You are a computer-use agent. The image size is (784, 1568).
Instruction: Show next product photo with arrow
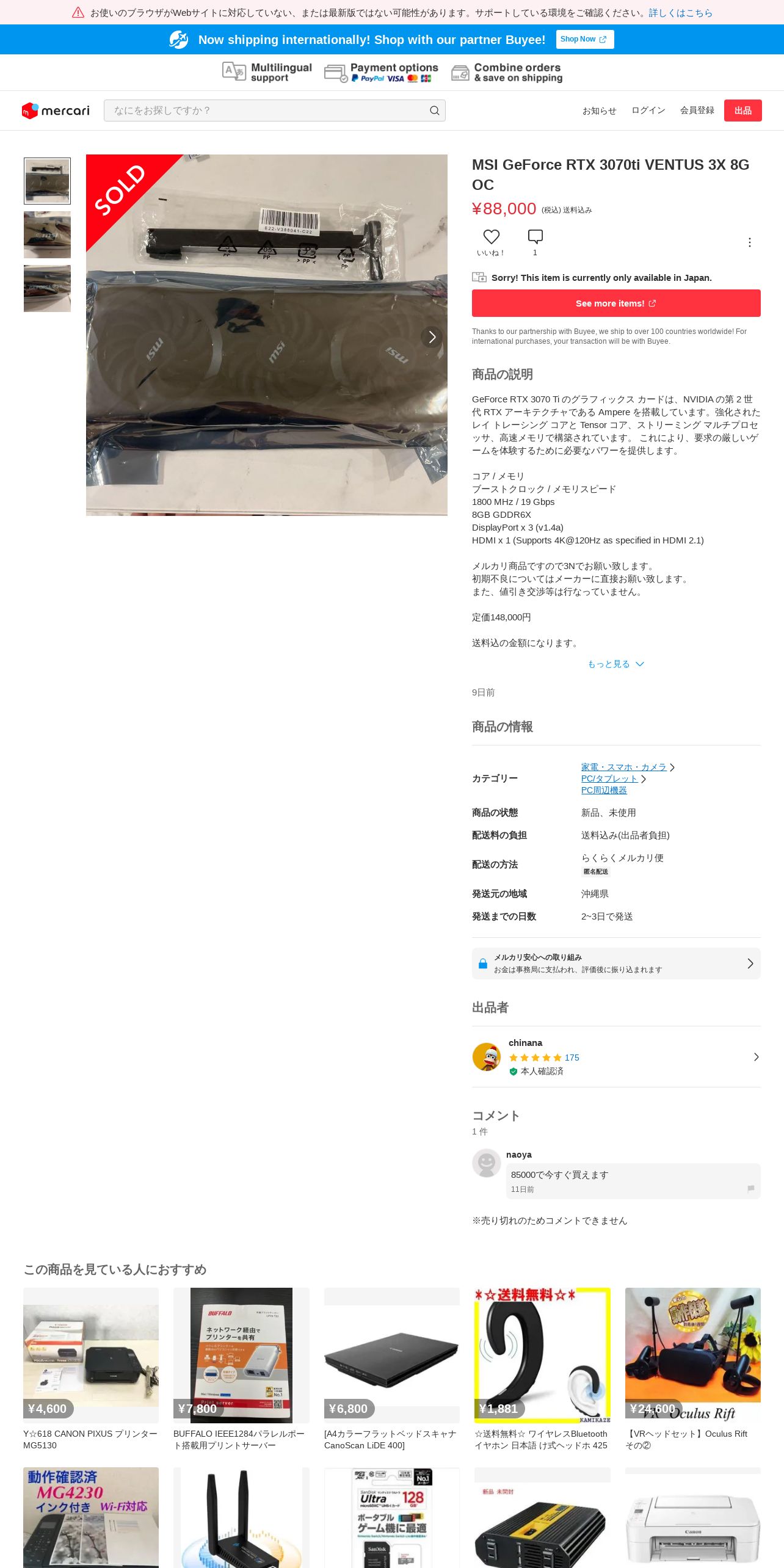click(x=432, y=336)
